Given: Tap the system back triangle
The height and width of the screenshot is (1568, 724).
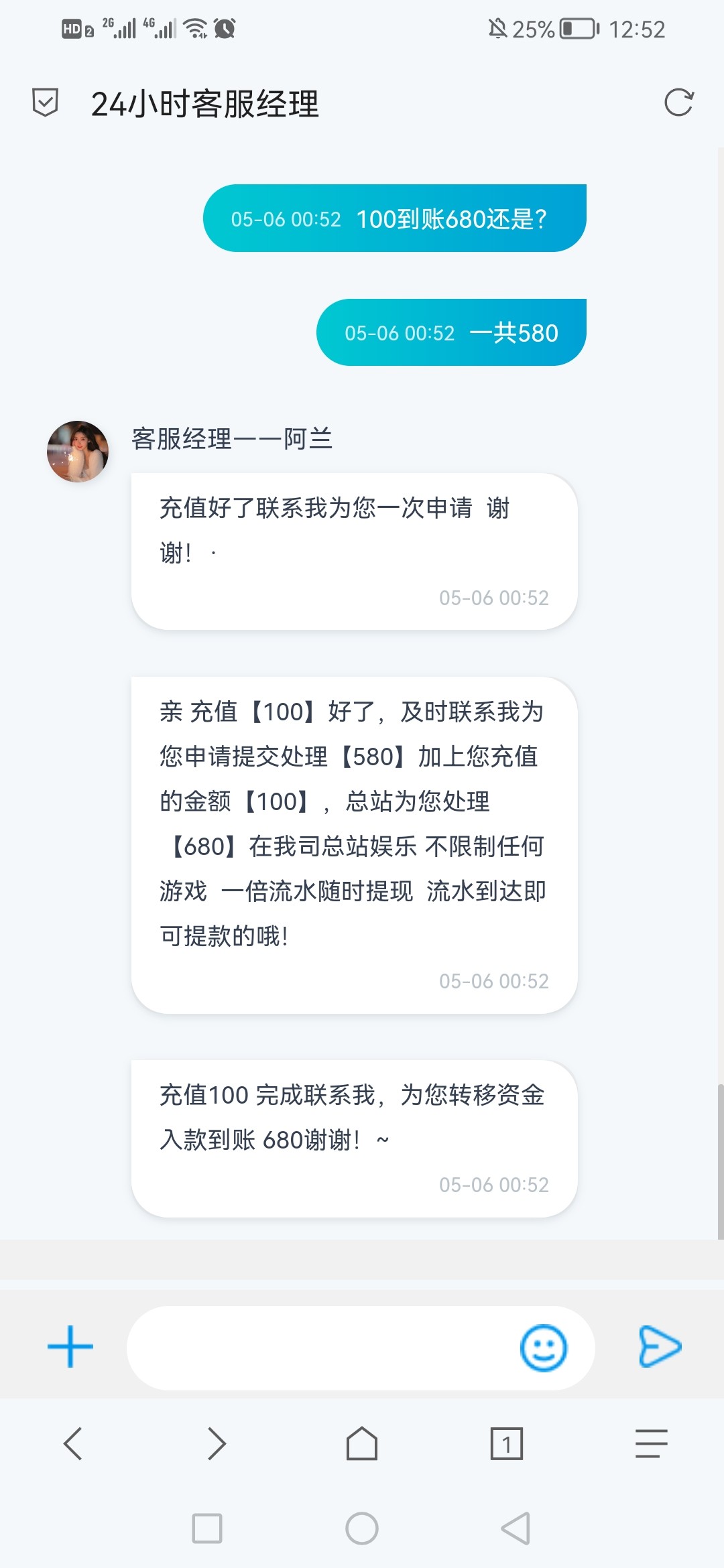Looking at the screenshot, I should point(516,1528).
